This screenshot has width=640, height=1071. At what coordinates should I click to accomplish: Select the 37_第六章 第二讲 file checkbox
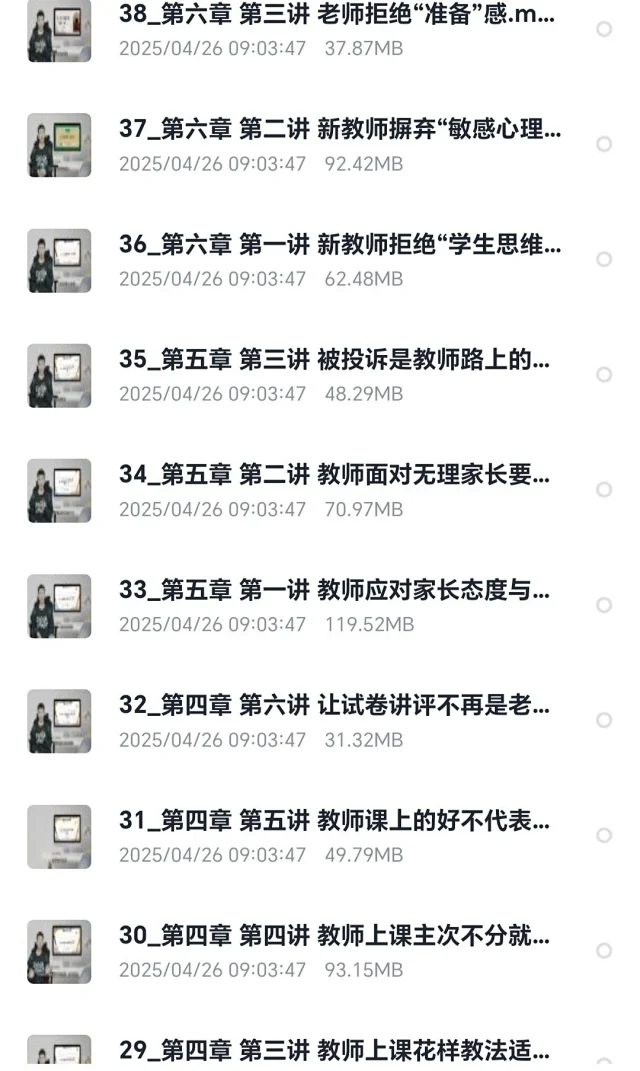tap(604, 144)
